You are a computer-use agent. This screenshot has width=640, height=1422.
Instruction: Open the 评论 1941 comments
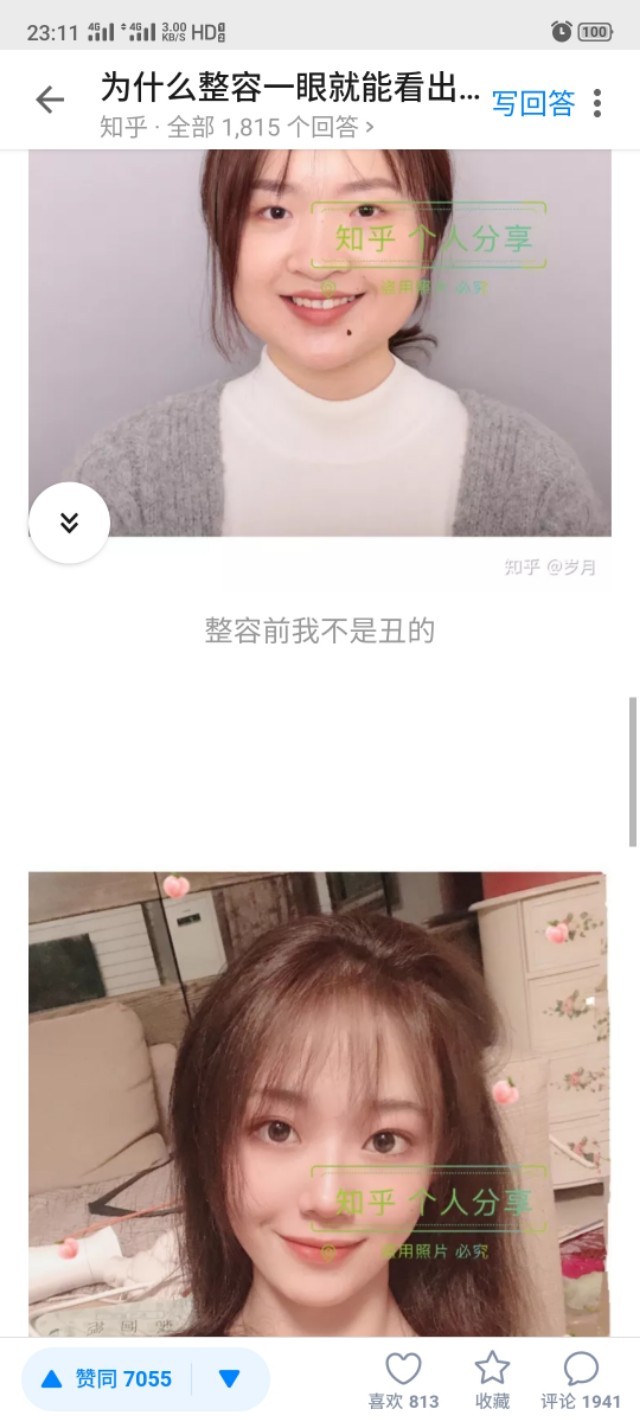(x=581, y=1380)
